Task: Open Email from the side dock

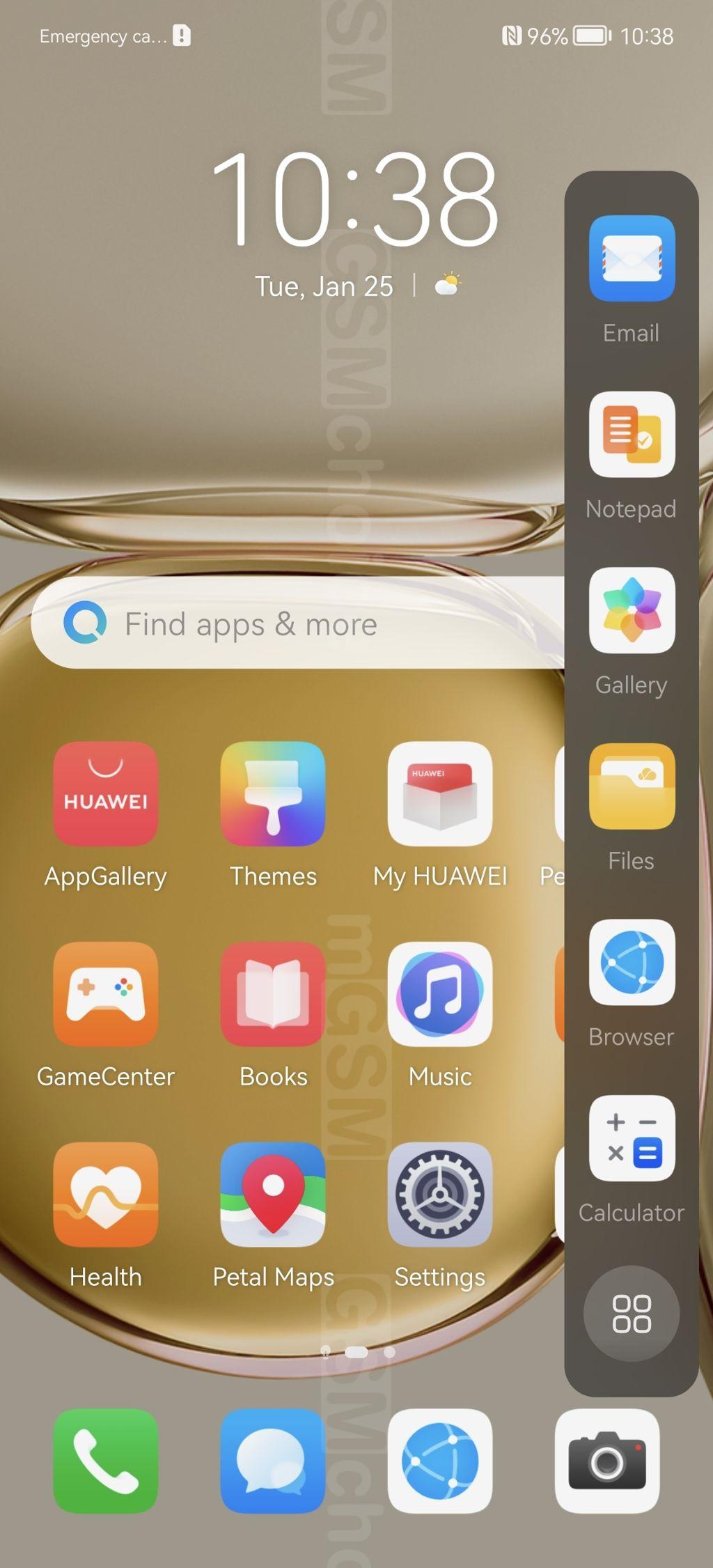Action: 632,258
